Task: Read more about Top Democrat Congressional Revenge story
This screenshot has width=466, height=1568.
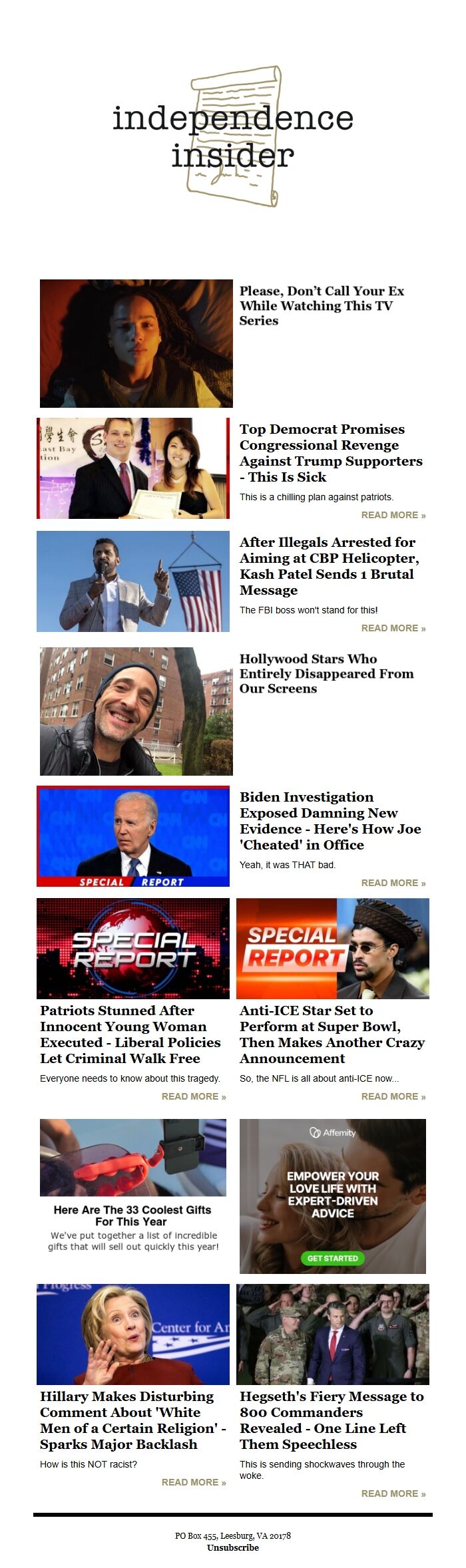Action: tap(393, 515)
